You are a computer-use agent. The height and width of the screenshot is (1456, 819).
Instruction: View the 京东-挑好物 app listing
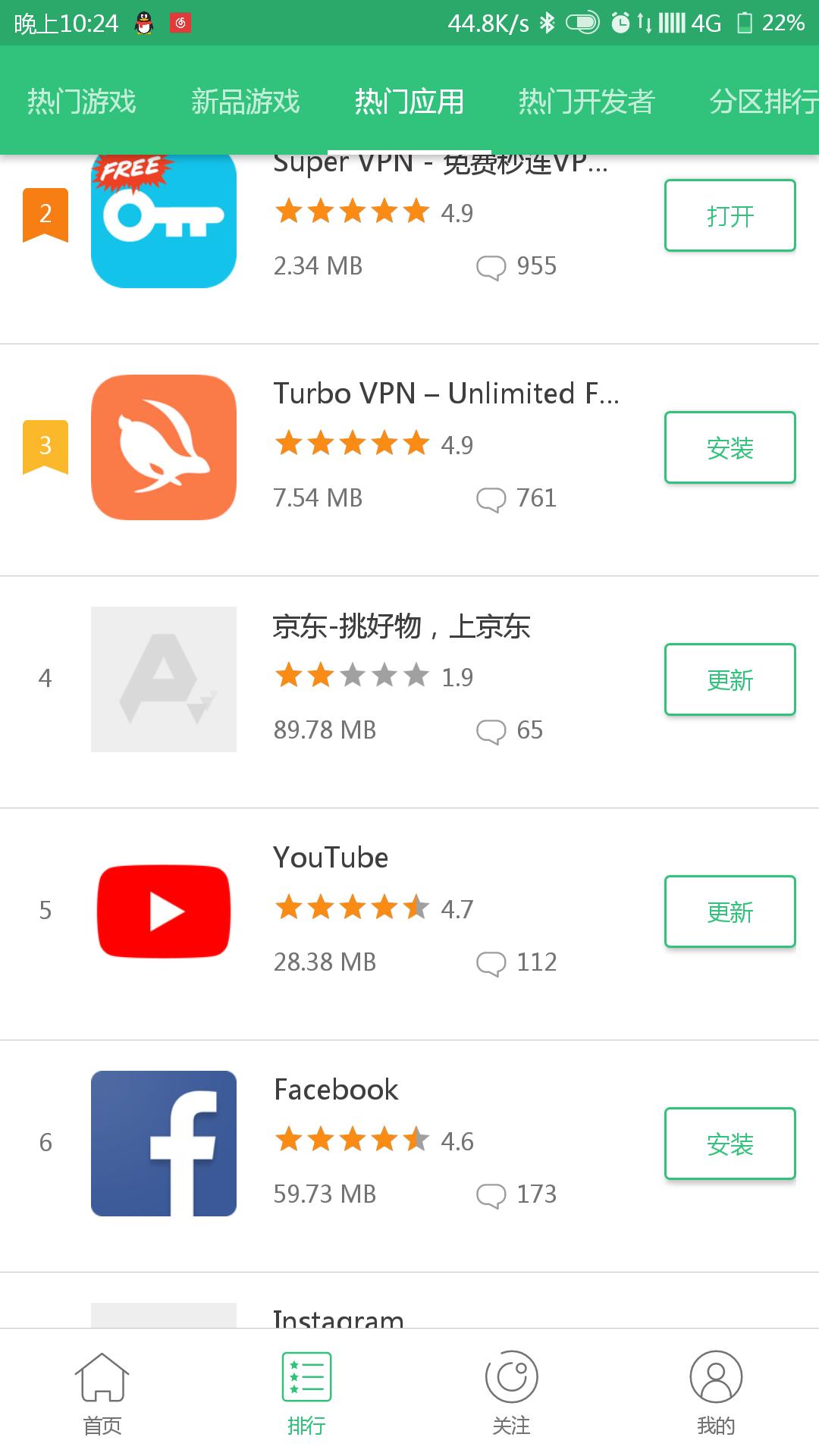coord(402,627)
